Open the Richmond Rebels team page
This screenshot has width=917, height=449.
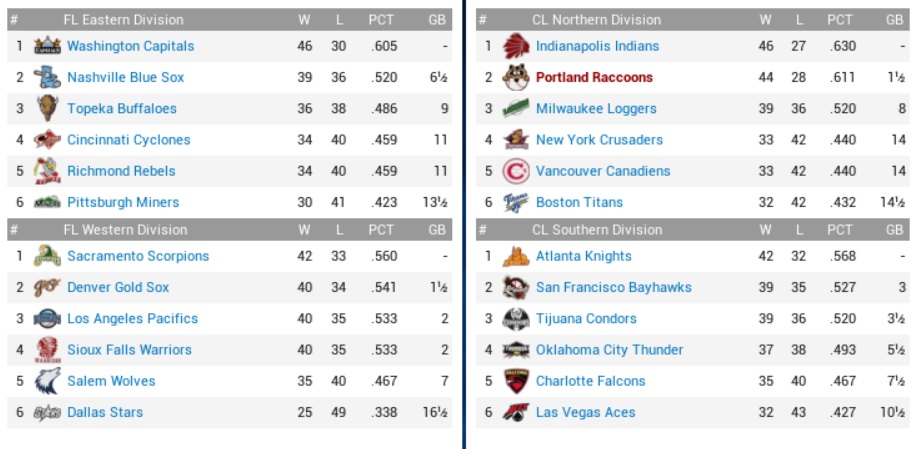pos(121,171)
